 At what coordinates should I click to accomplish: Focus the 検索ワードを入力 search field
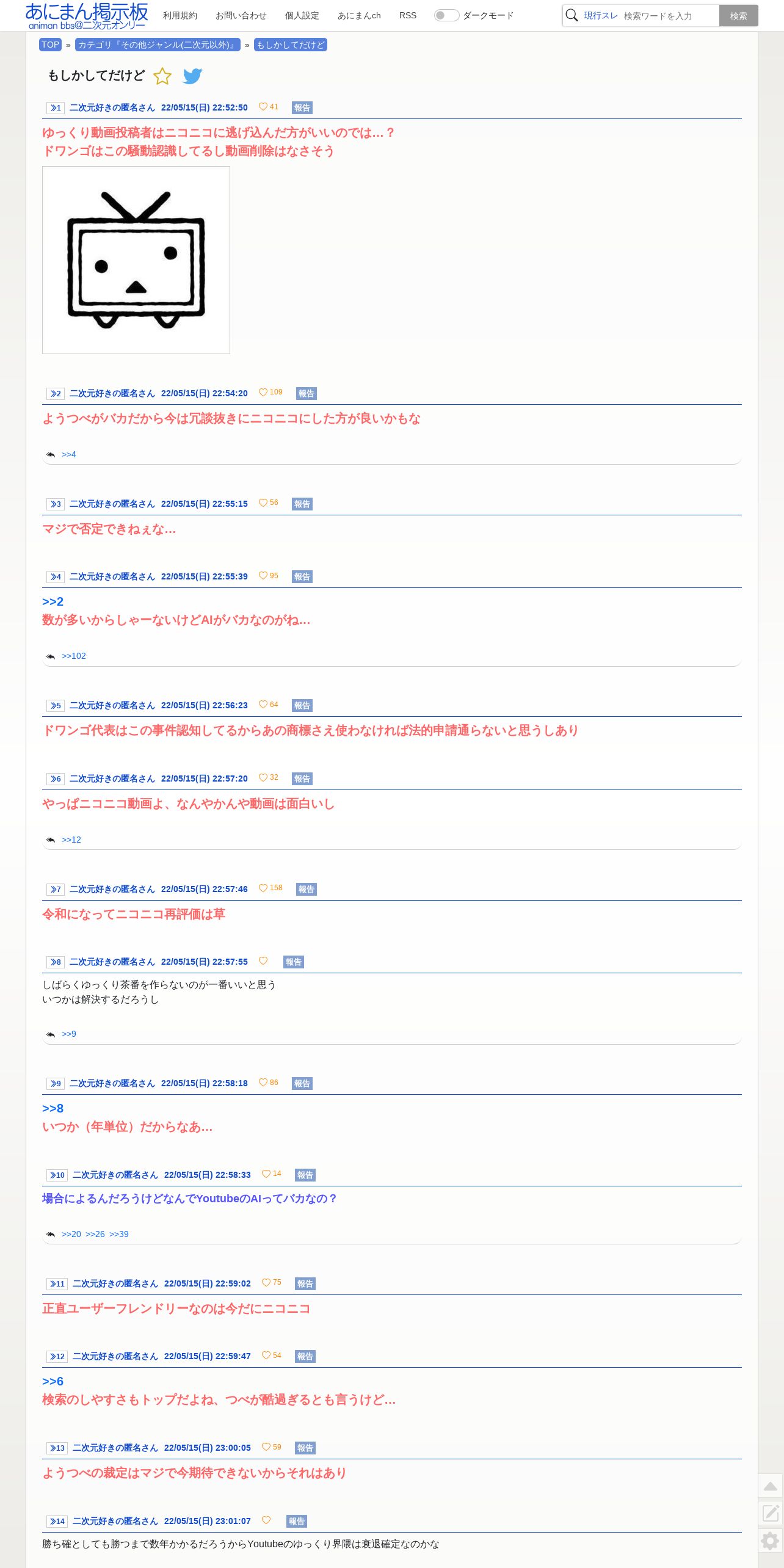pyautogui.click(x=670, y=16)
